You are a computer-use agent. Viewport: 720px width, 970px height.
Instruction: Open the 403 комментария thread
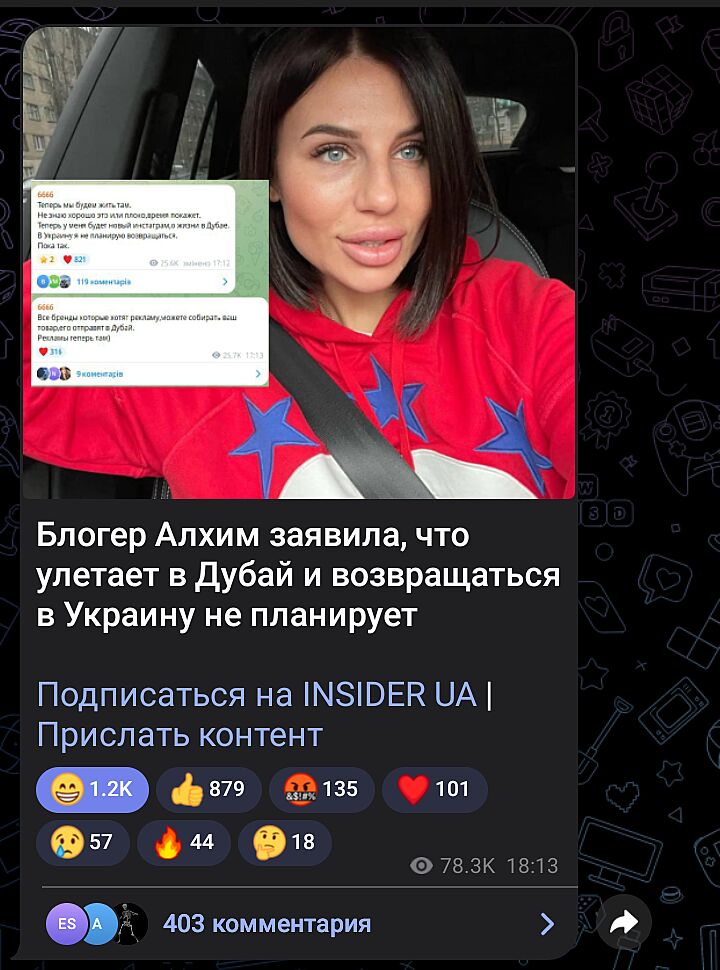300,923
